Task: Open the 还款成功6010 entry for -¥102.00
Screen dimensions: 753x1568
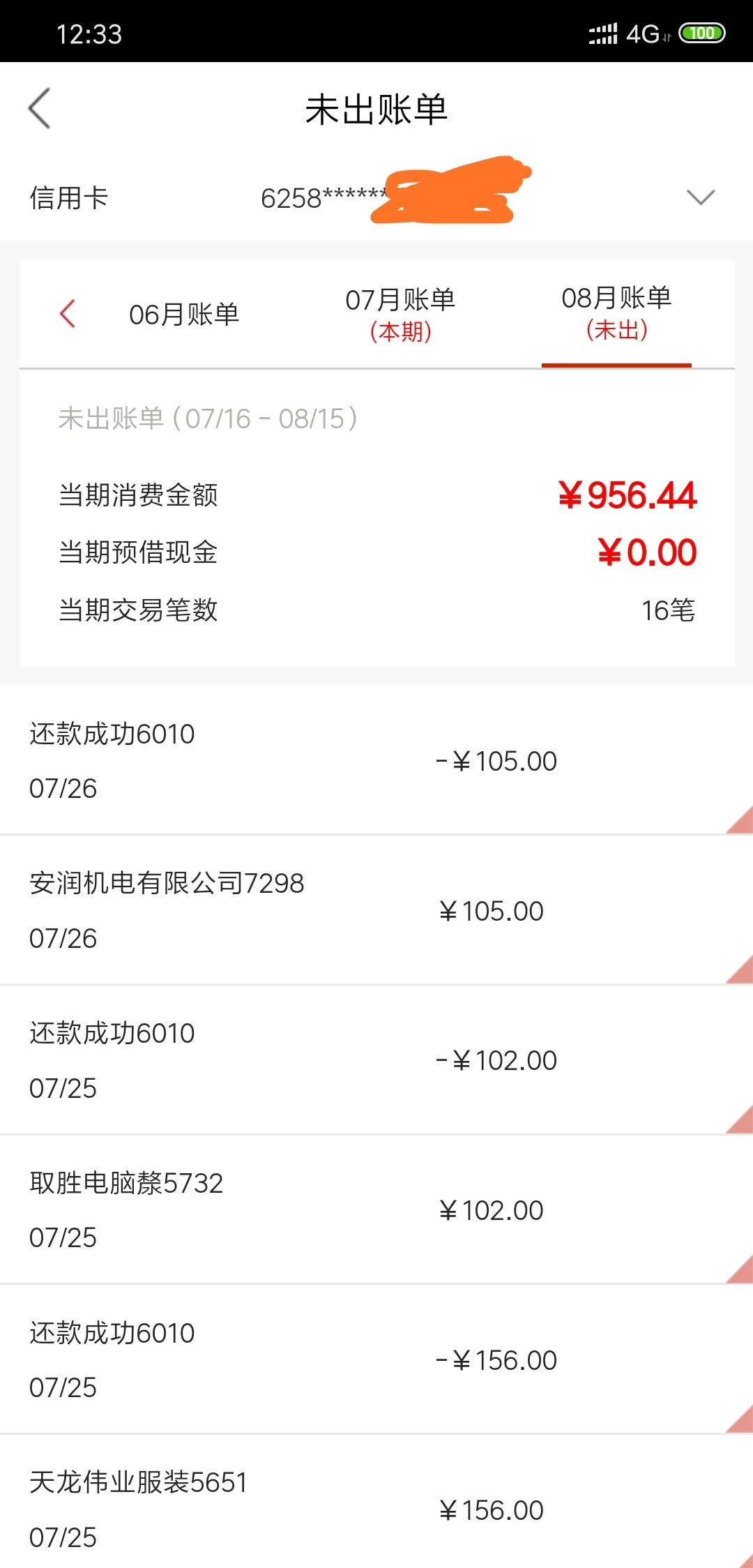Action: [376, 1060]
